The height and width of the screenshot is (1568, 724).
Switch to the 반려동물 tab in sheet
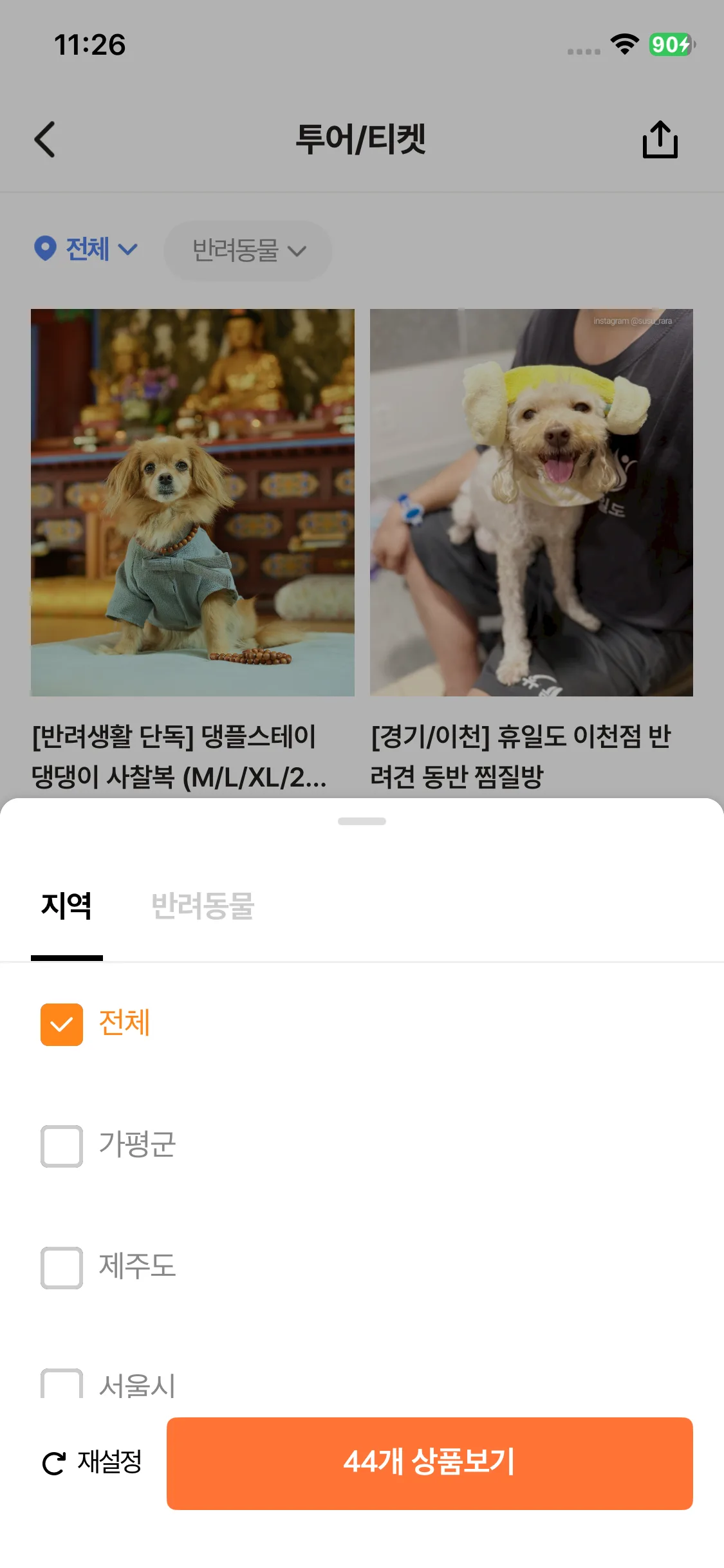click(203, 906)
